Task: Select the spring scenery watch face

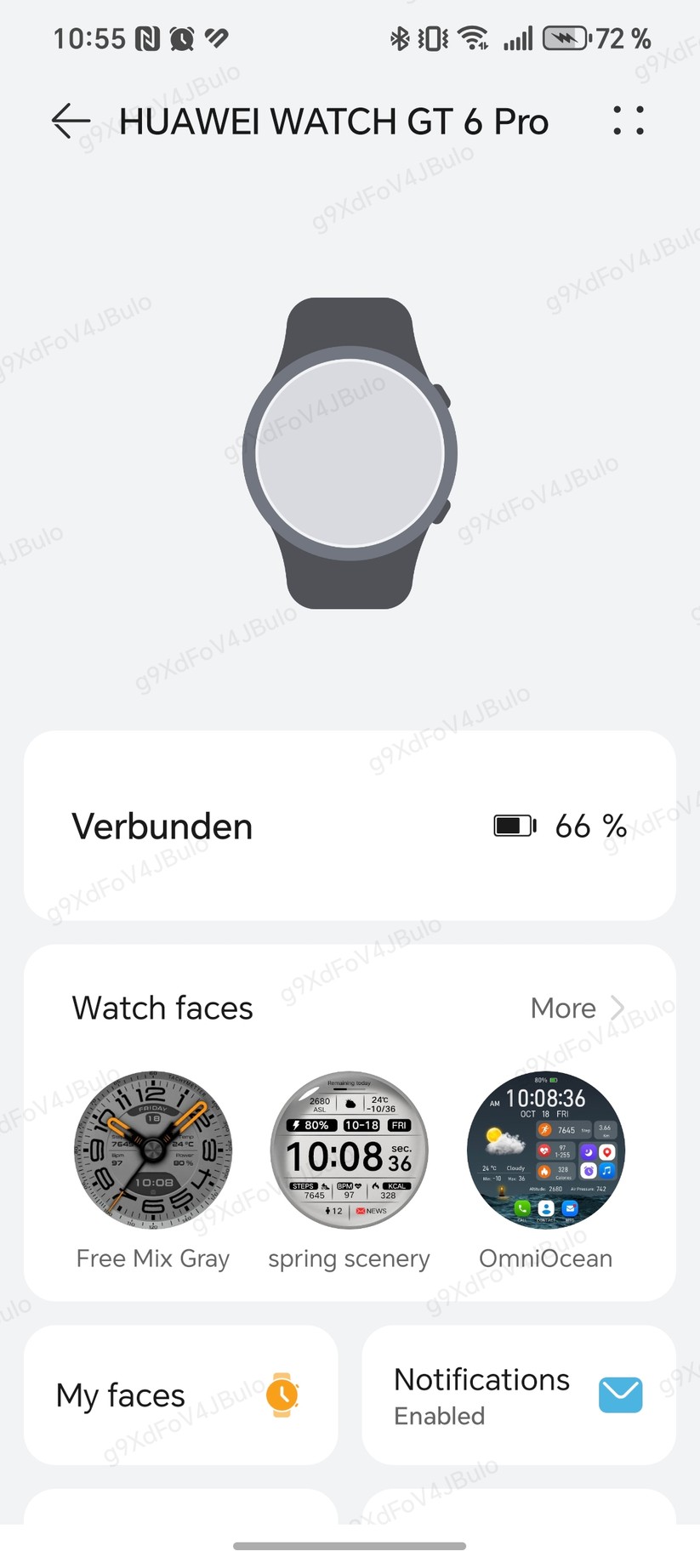Action: pyautogui.click(x=349, y=1150)
